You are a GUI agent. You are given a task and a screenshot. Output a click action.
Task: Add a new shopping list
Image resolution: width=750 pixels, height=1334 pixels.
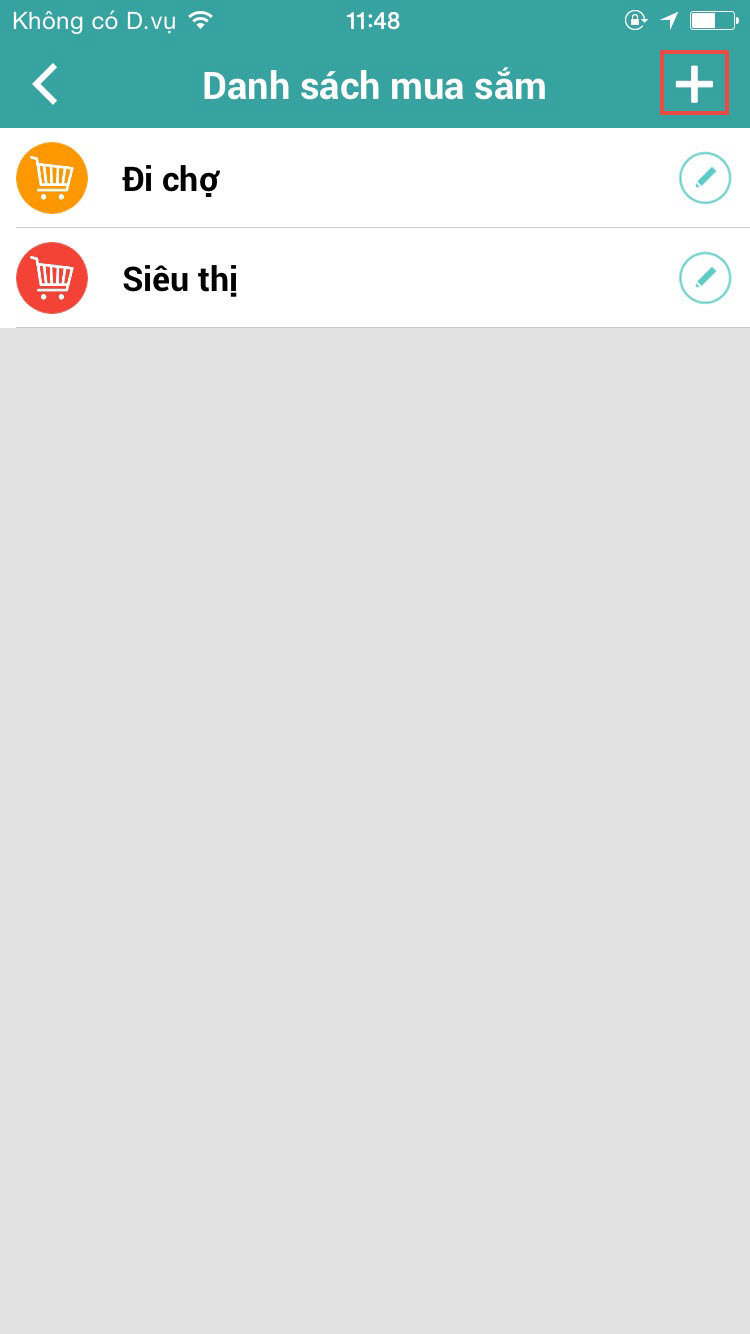coord(694,85)
